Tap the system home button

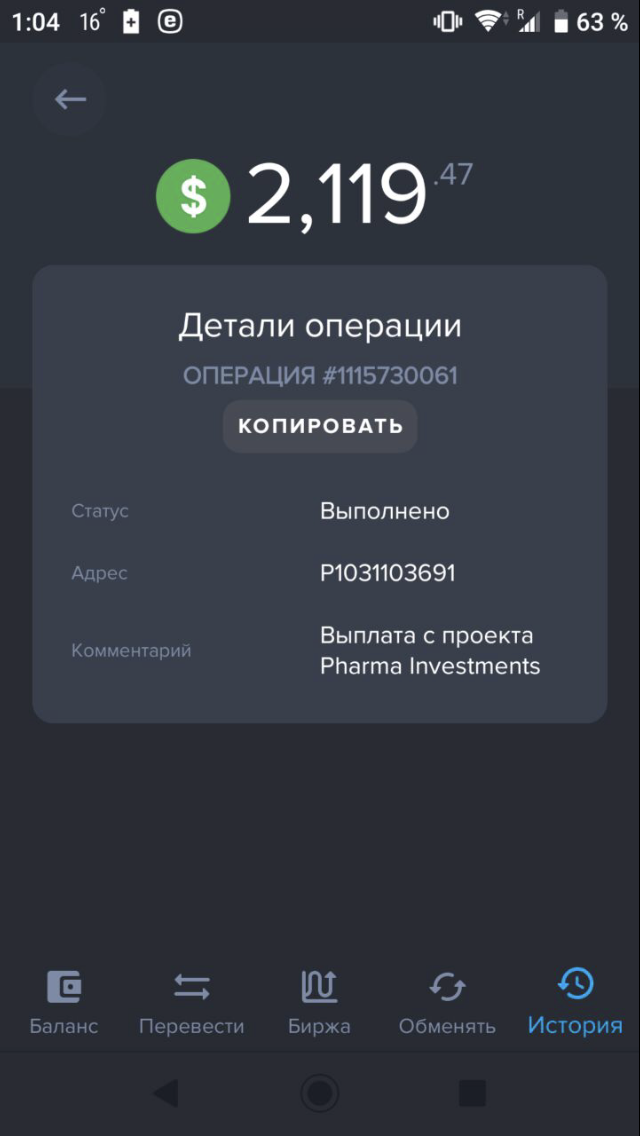point(320,1093)
